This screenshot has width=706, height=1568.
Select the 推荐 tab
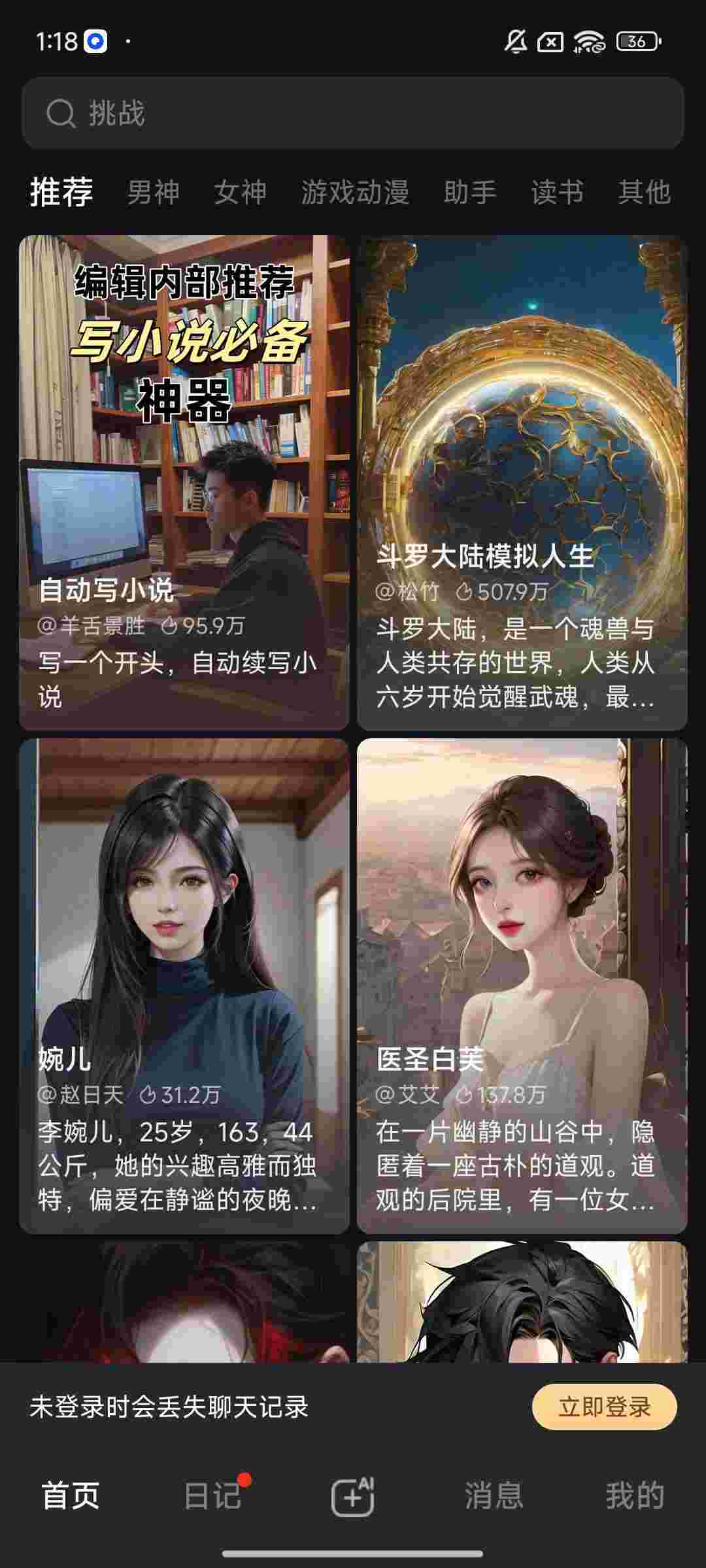(x=62, y=193)
